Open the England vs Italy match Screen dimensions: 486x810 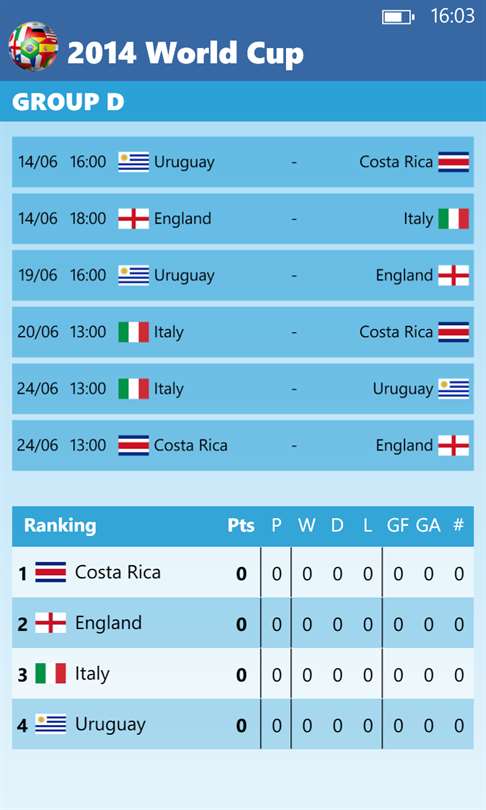click(x=243, y=219)
